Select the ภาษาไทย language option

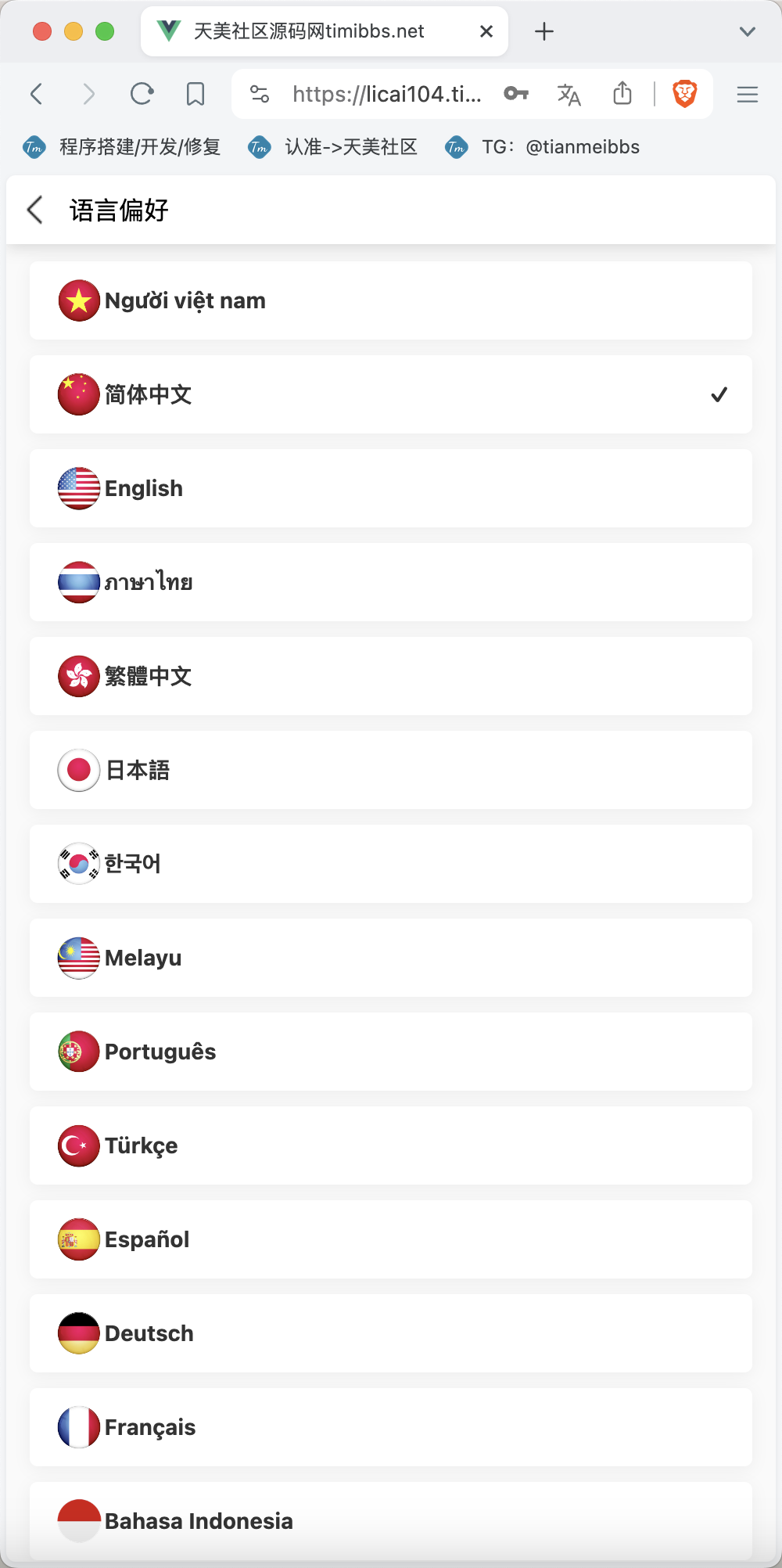pos(391,582)
